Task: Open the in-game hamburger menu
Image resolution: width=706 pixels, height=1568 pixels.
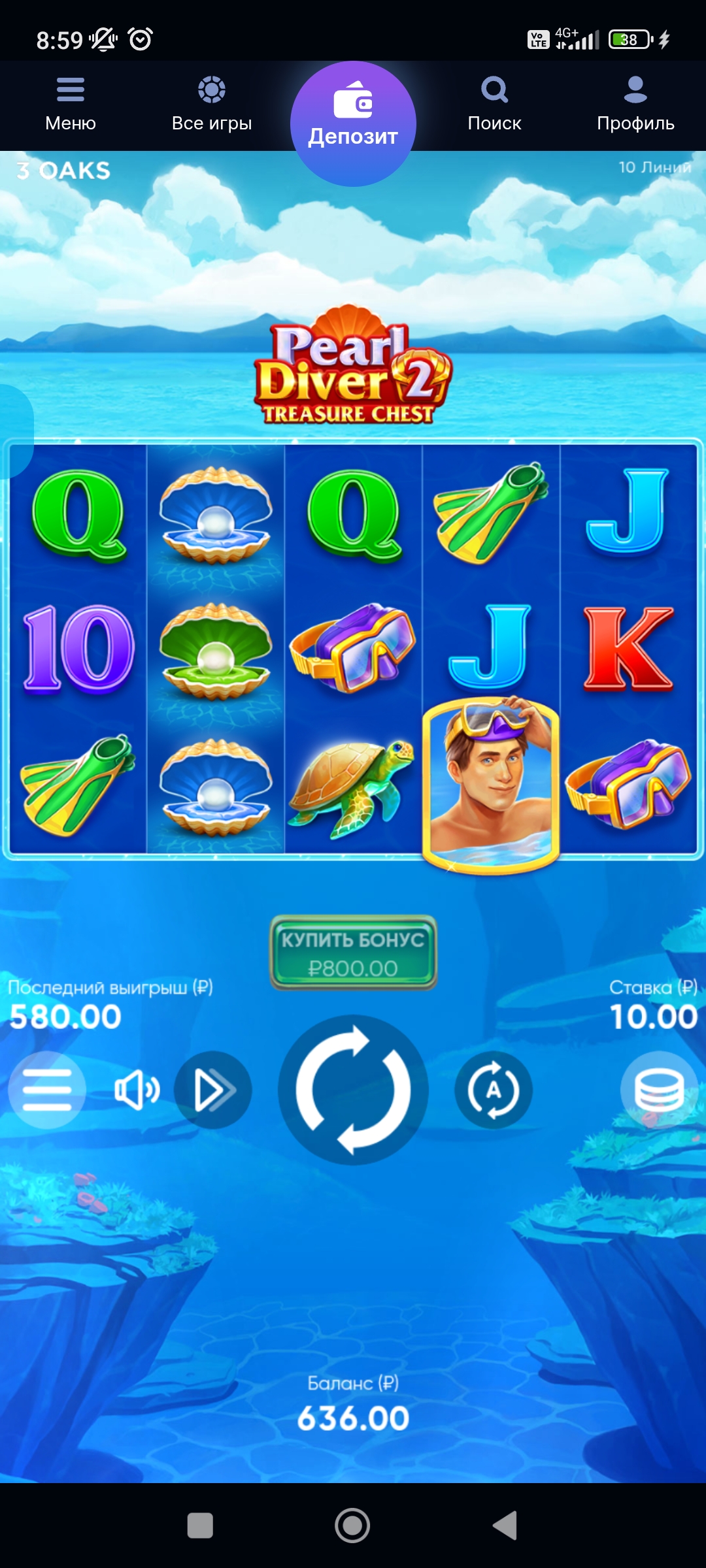Action: [x=47, y=1089]
